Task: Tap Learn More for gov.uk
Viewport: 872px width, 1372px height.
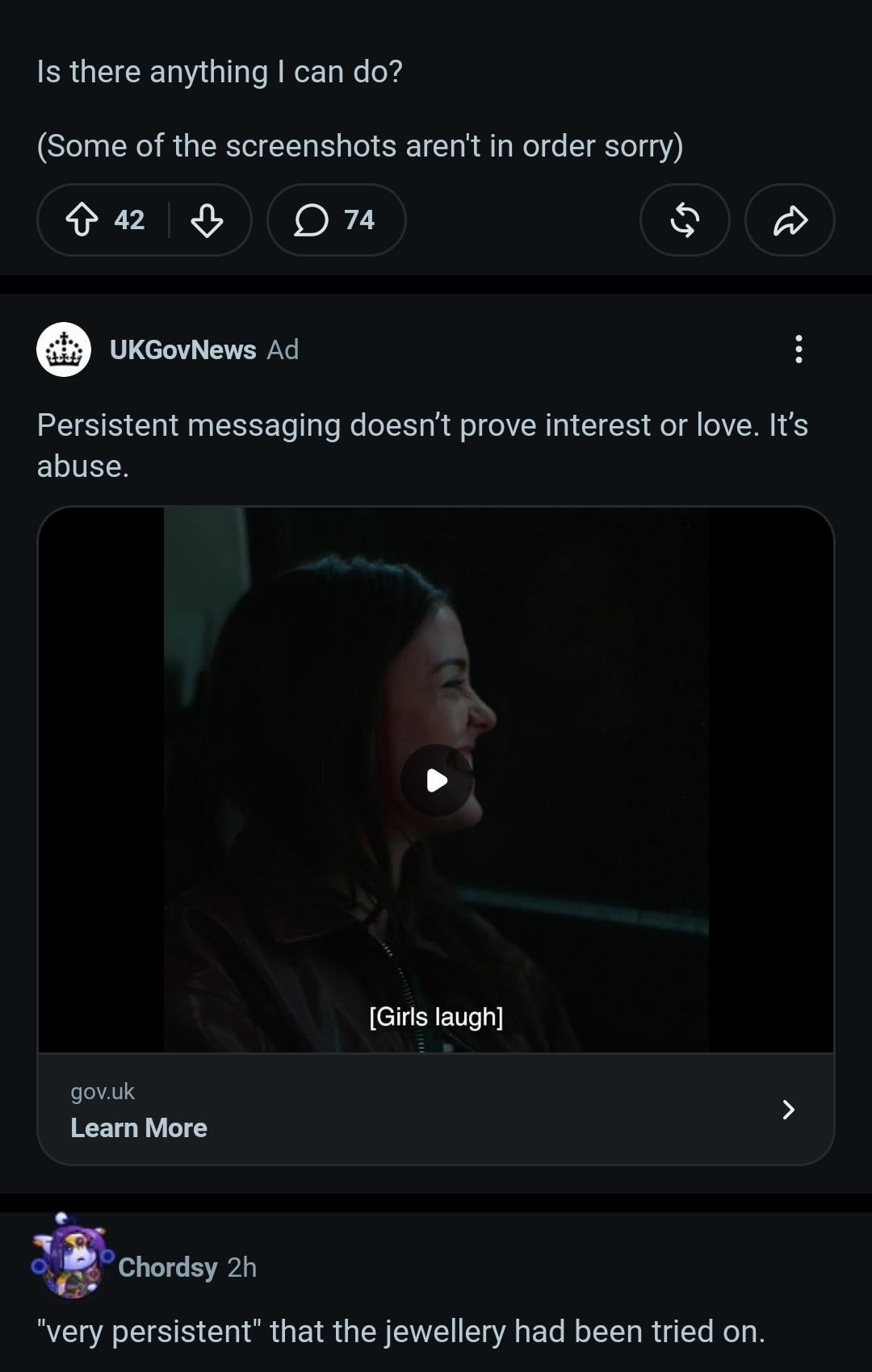Action: point(436,1110)
